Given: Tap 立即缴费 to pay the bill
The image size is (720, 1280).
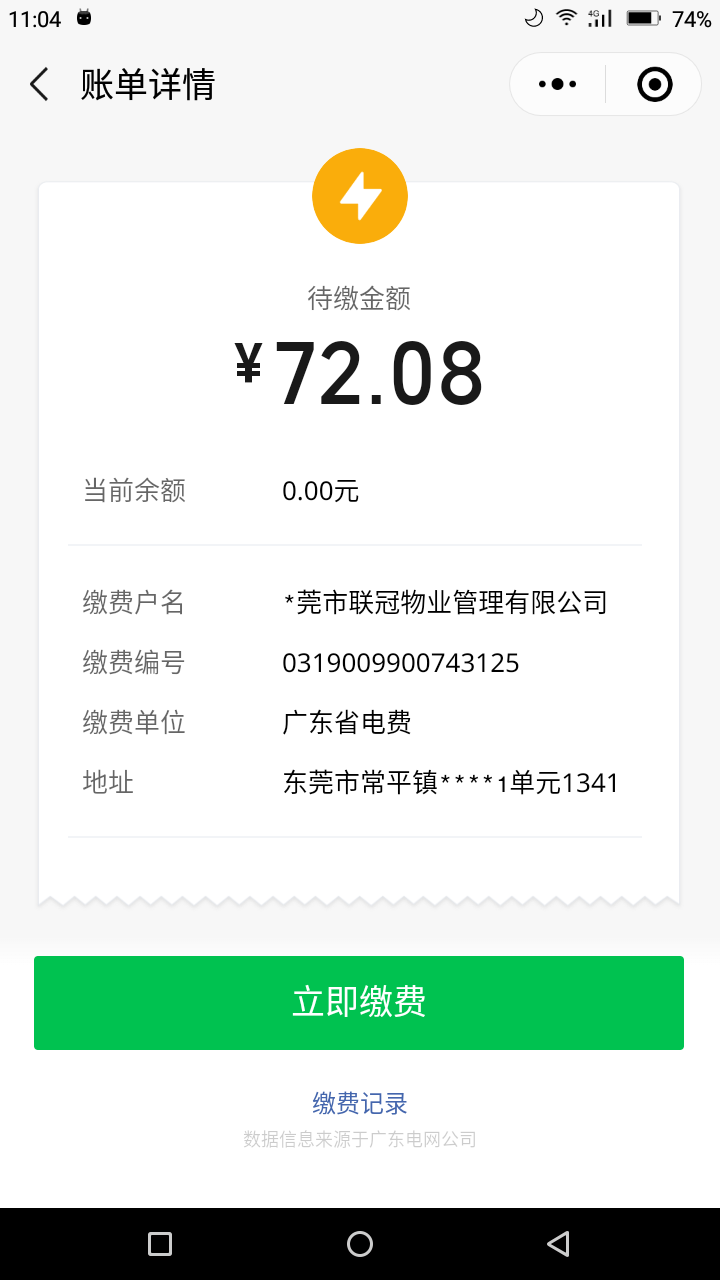Looking at the screenshot, I should click(x=359, y=1003).
